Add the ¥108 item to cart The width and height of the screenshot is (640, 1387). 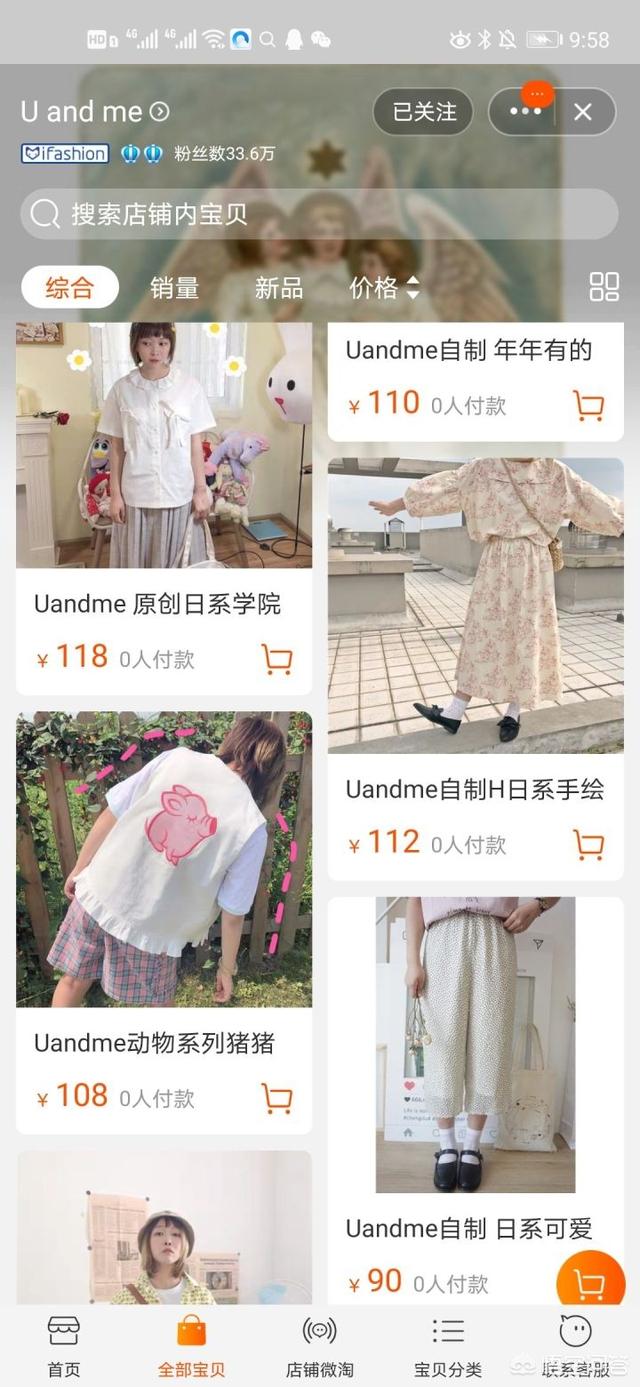276,1098
